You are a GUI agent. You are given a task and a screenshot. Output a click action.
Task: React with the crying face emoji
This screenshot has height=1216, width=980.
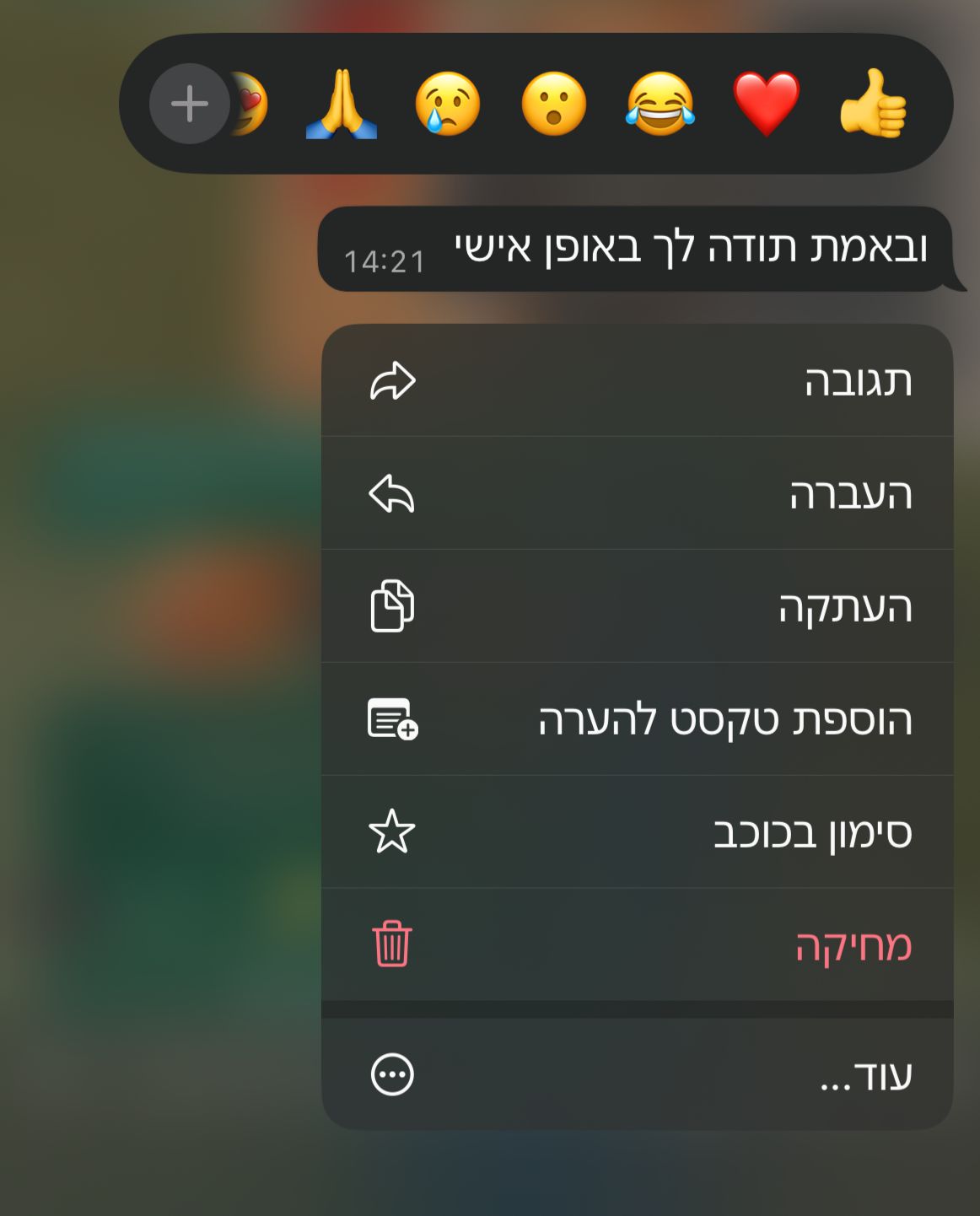coord(447,105)
